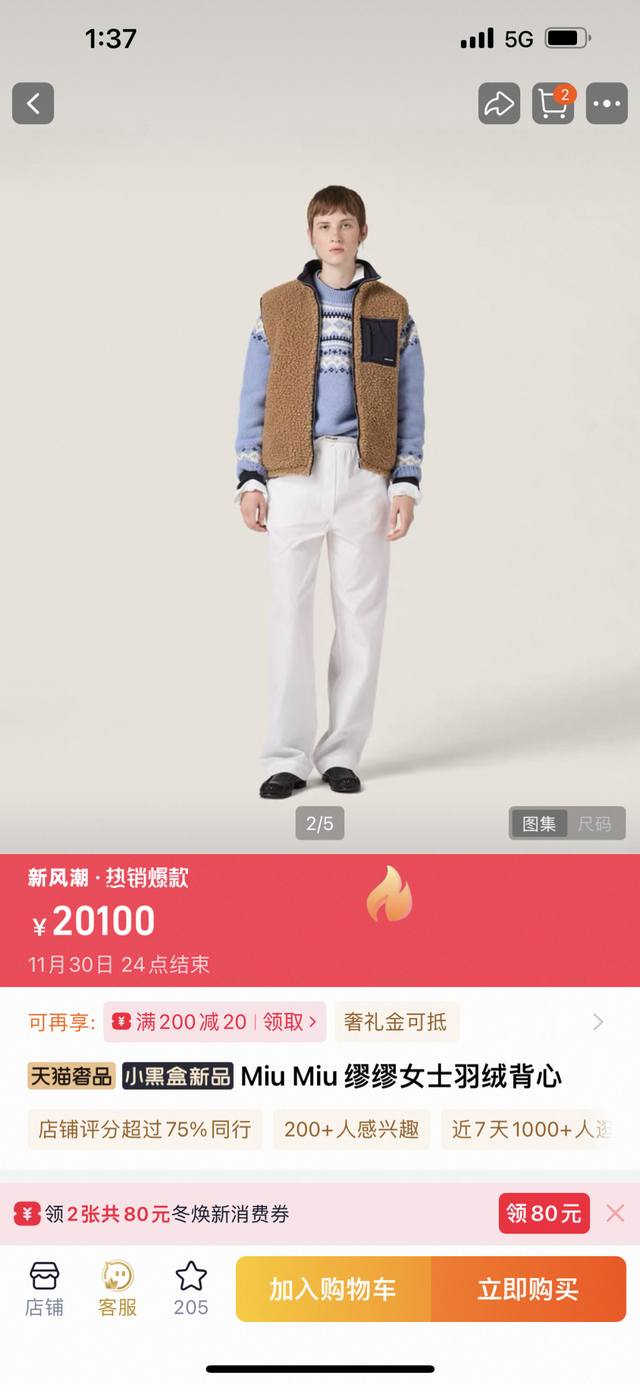Visit the 店铺 store page
Screen dimensions: 640x1385
[x=44, y=1289]
